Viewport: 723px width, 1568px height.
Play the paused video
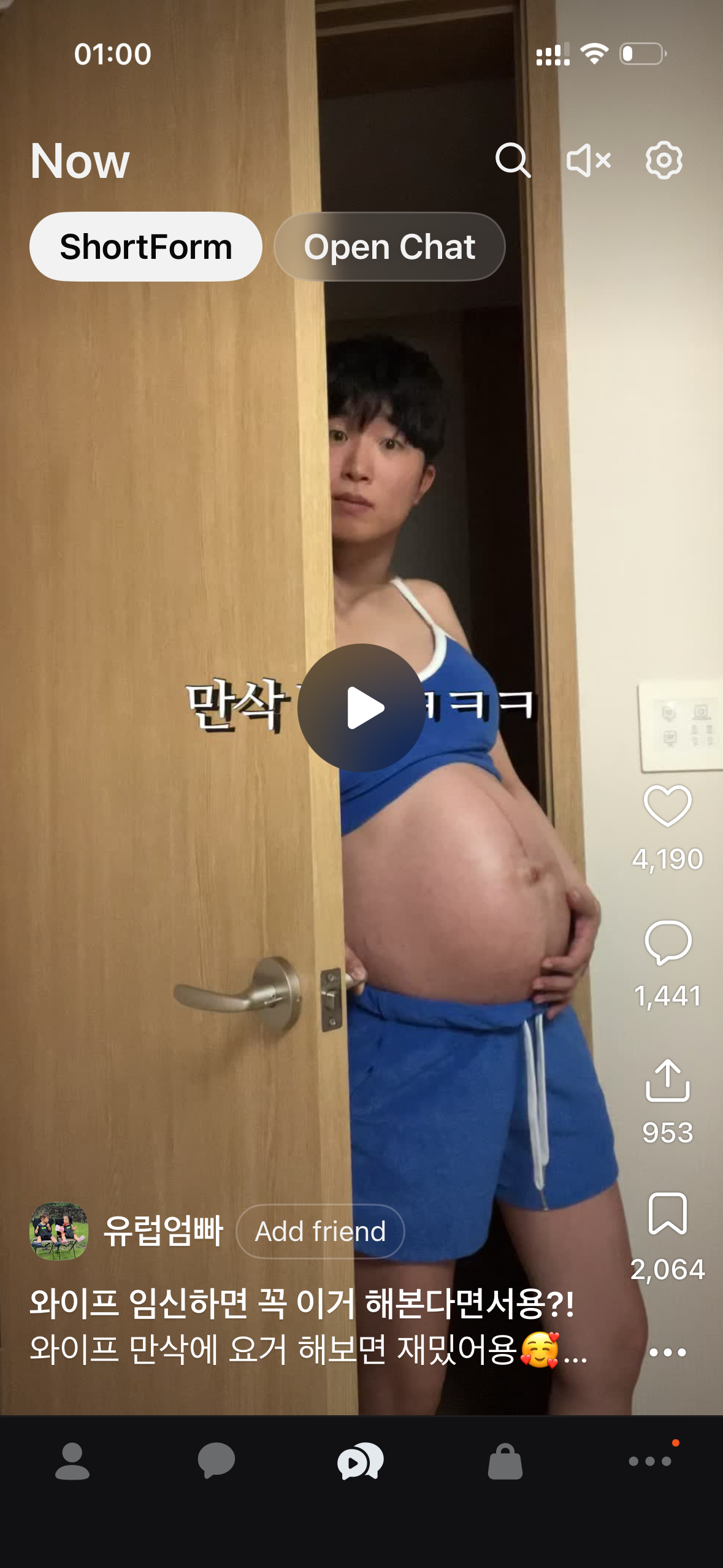pyautogui.click(x=361, y=707)
